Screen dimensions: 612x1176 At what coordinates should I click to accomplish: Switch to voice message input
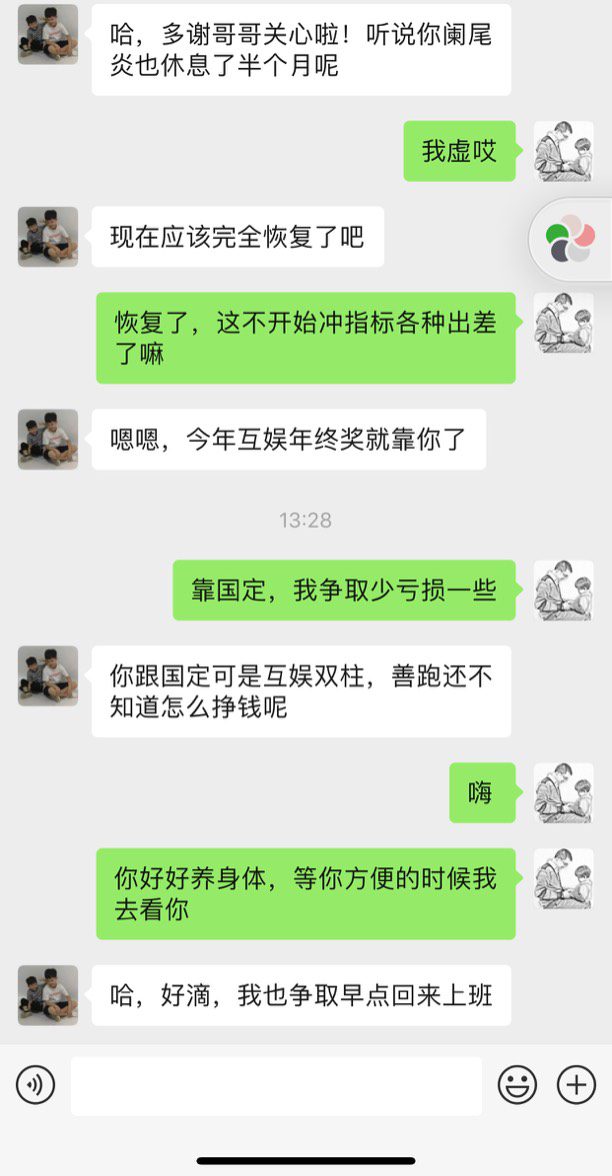[36, 1085]
